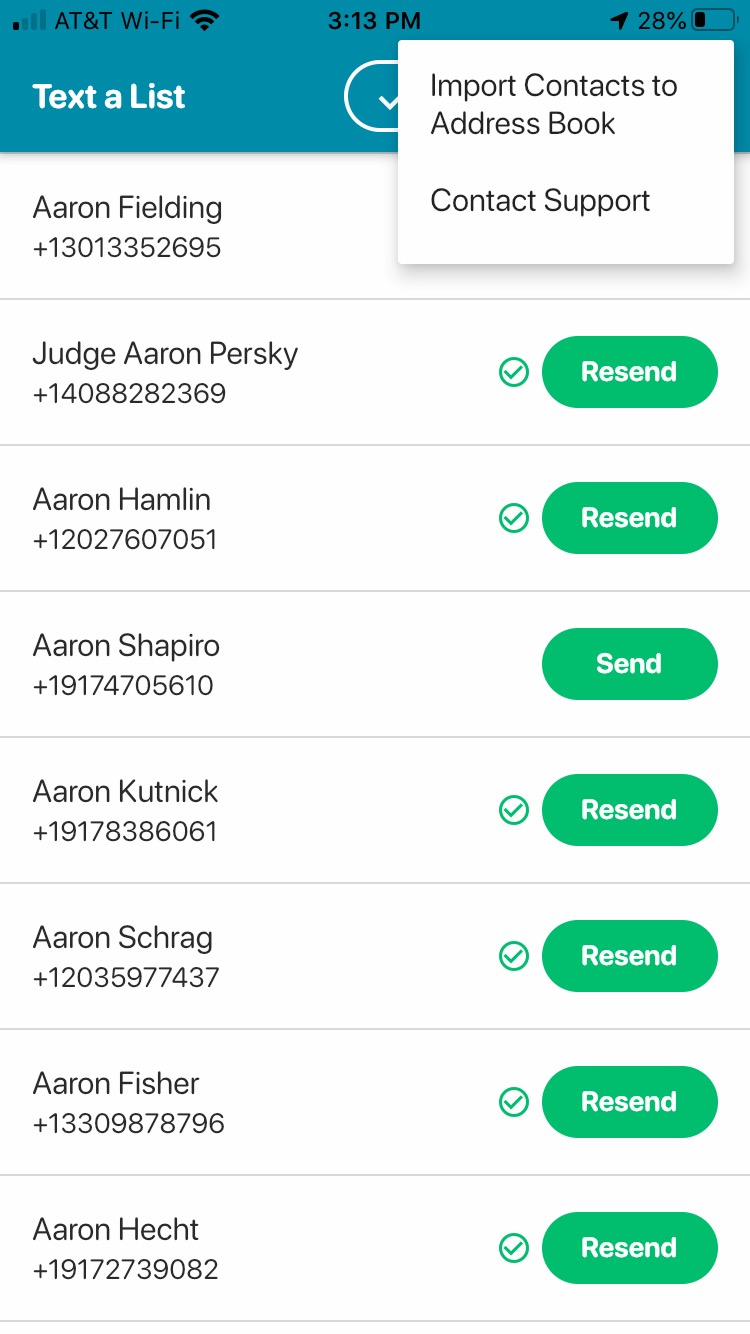The image size is (750, 1334).
Task: Tap Resend for Aaron Fisher
Action: pyautogui.click(x=629, y=1102)
